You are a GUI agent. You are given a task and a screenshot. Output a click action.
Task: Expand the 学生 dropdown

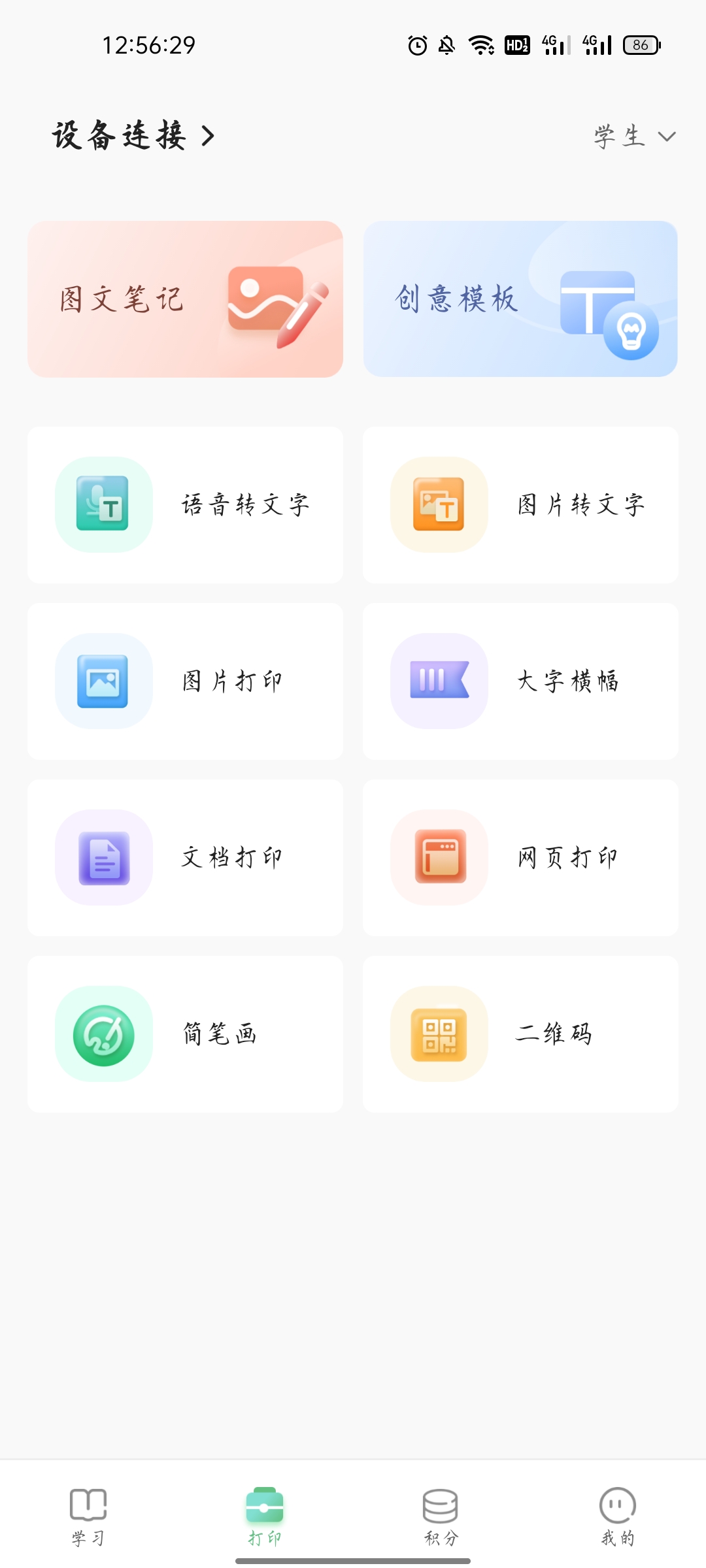pyautogui.click(x=634, y=137)
